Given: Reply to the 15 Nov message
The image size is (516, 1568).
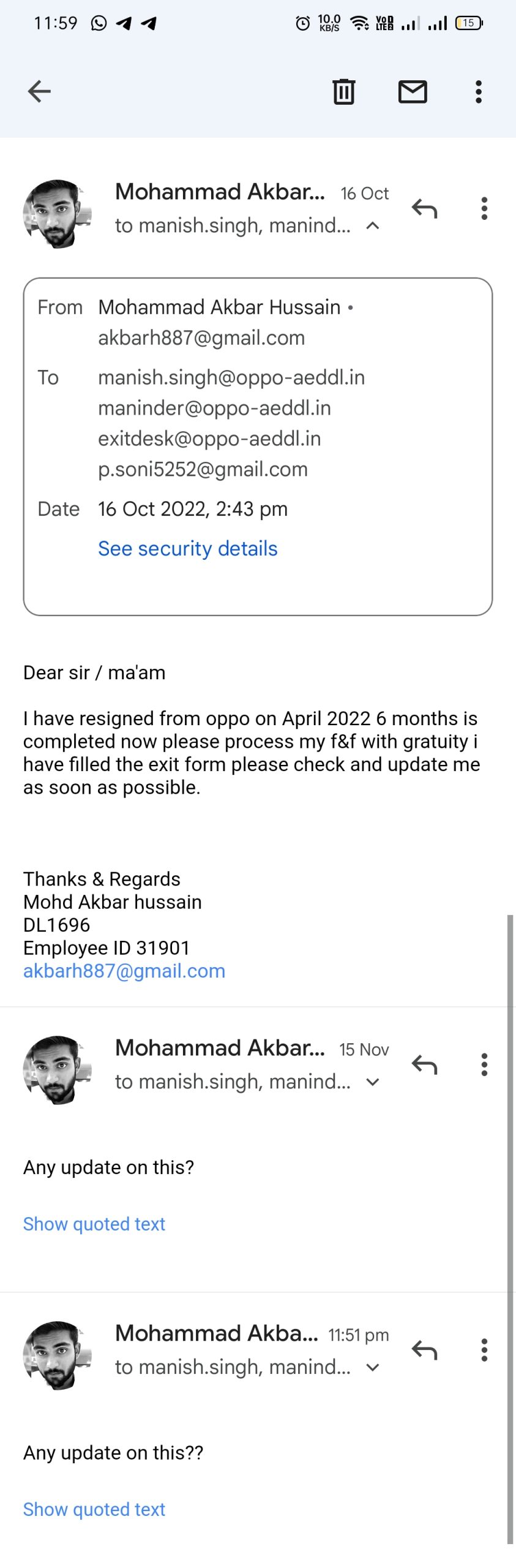Looking at the screenshot, I should [424, 1065].
